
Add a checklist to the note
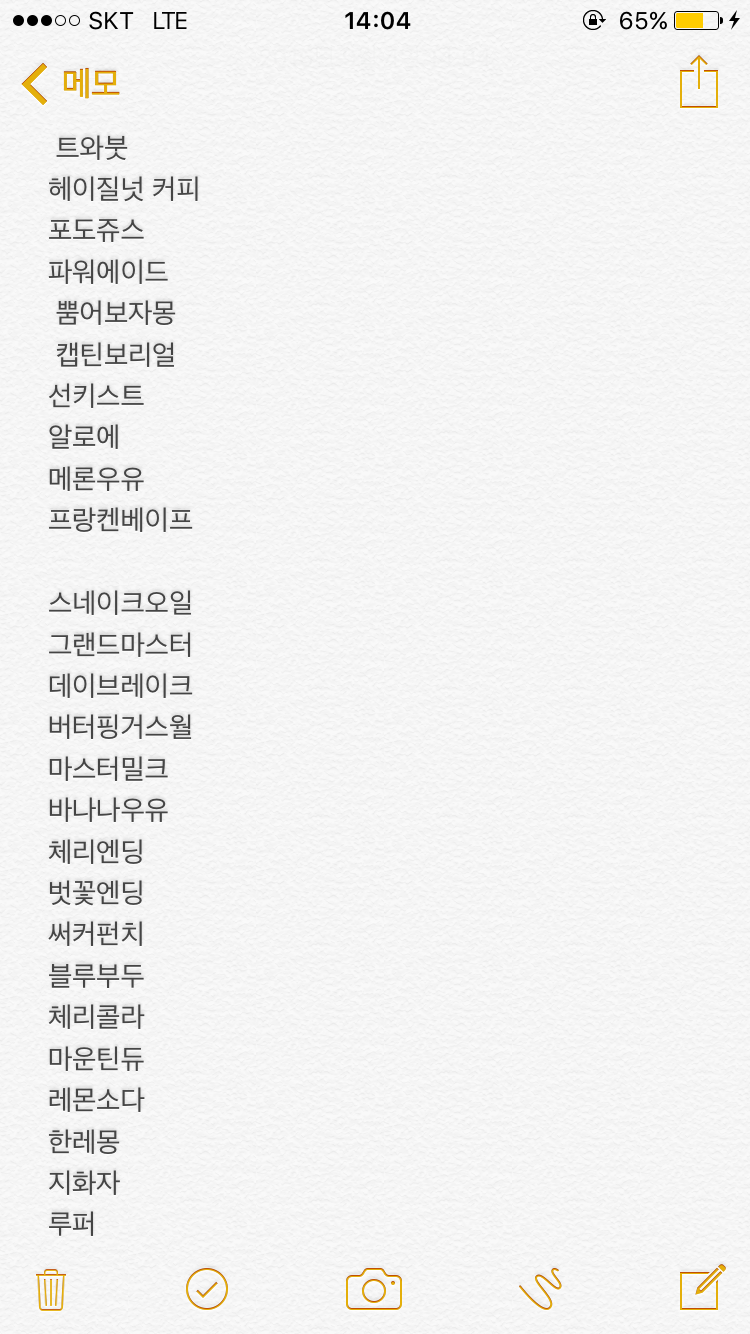207,1288
